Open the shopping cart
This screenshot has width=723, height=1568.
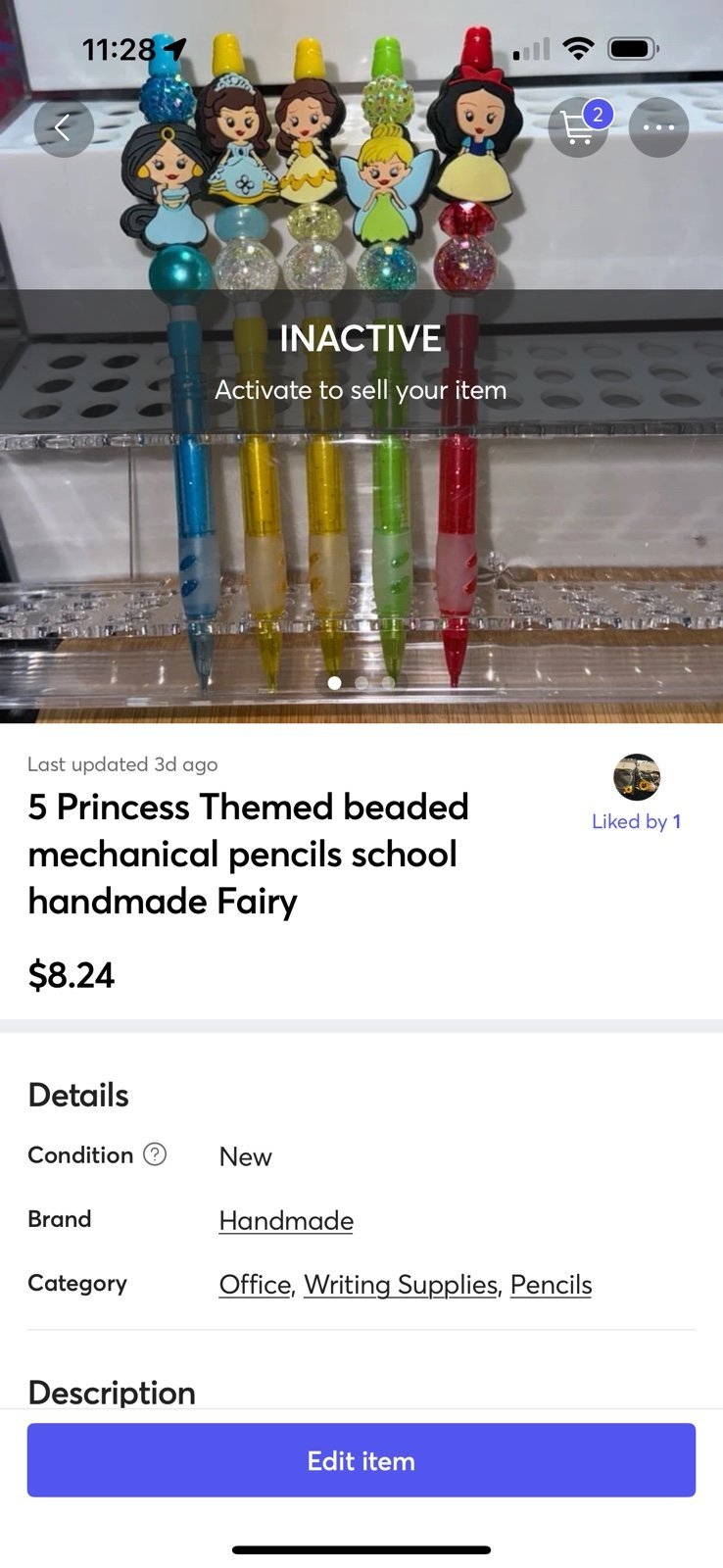(579, 127)
